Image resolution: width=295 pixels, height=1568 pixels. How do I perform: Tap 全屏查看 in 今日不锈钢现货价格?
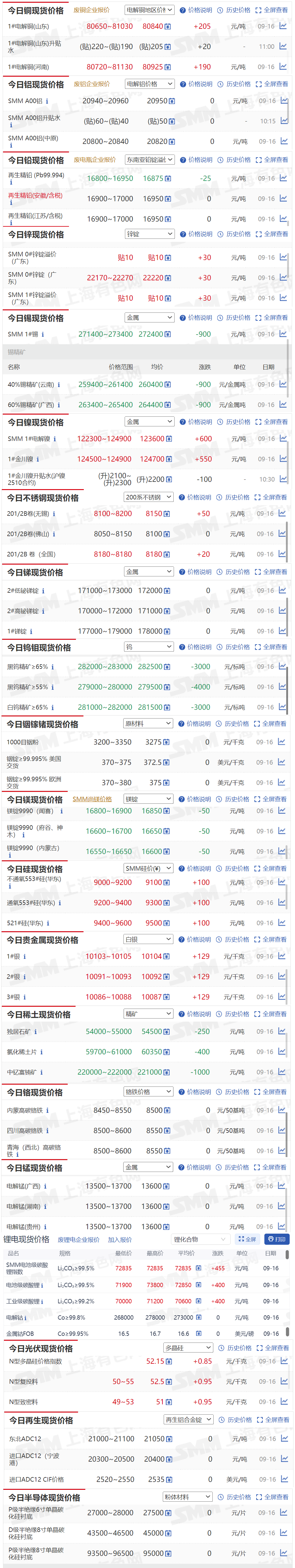click(x=271, y=497)
